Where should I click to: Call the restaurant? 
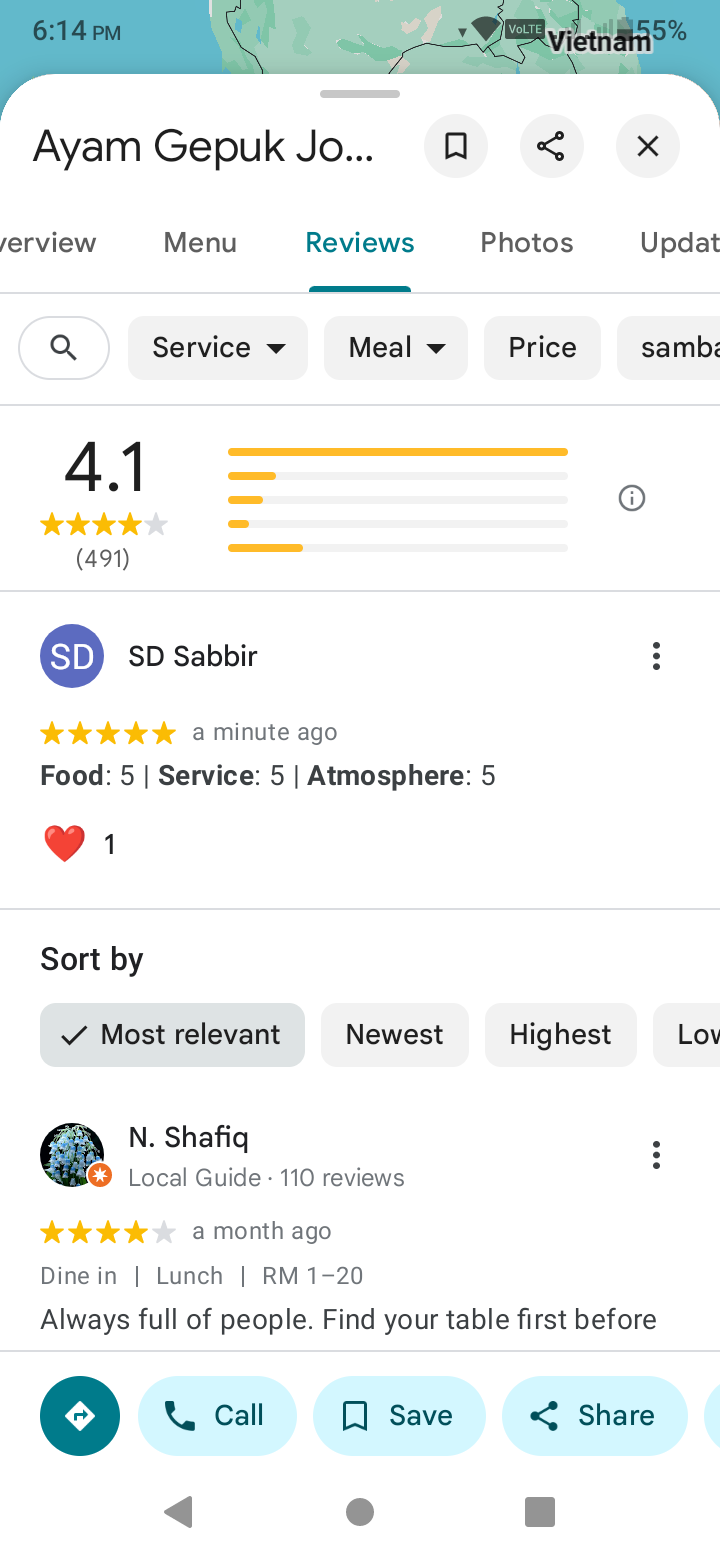[x=217, y=1416]
